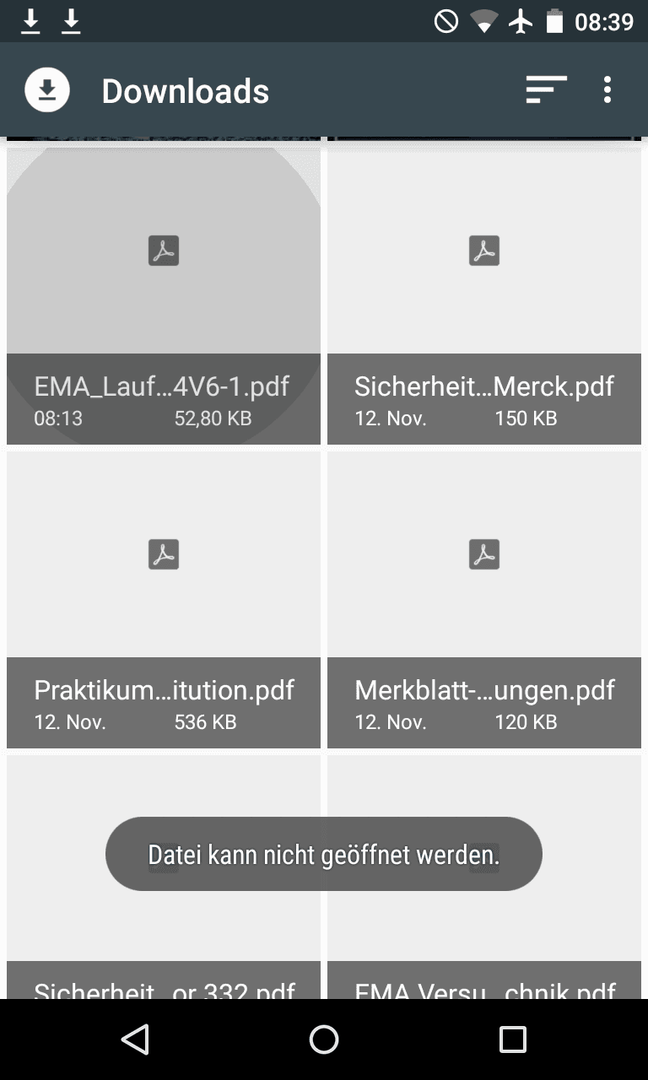Go back using the navigation bar
Screen dimensions: 648x1080
(135, 1039)
